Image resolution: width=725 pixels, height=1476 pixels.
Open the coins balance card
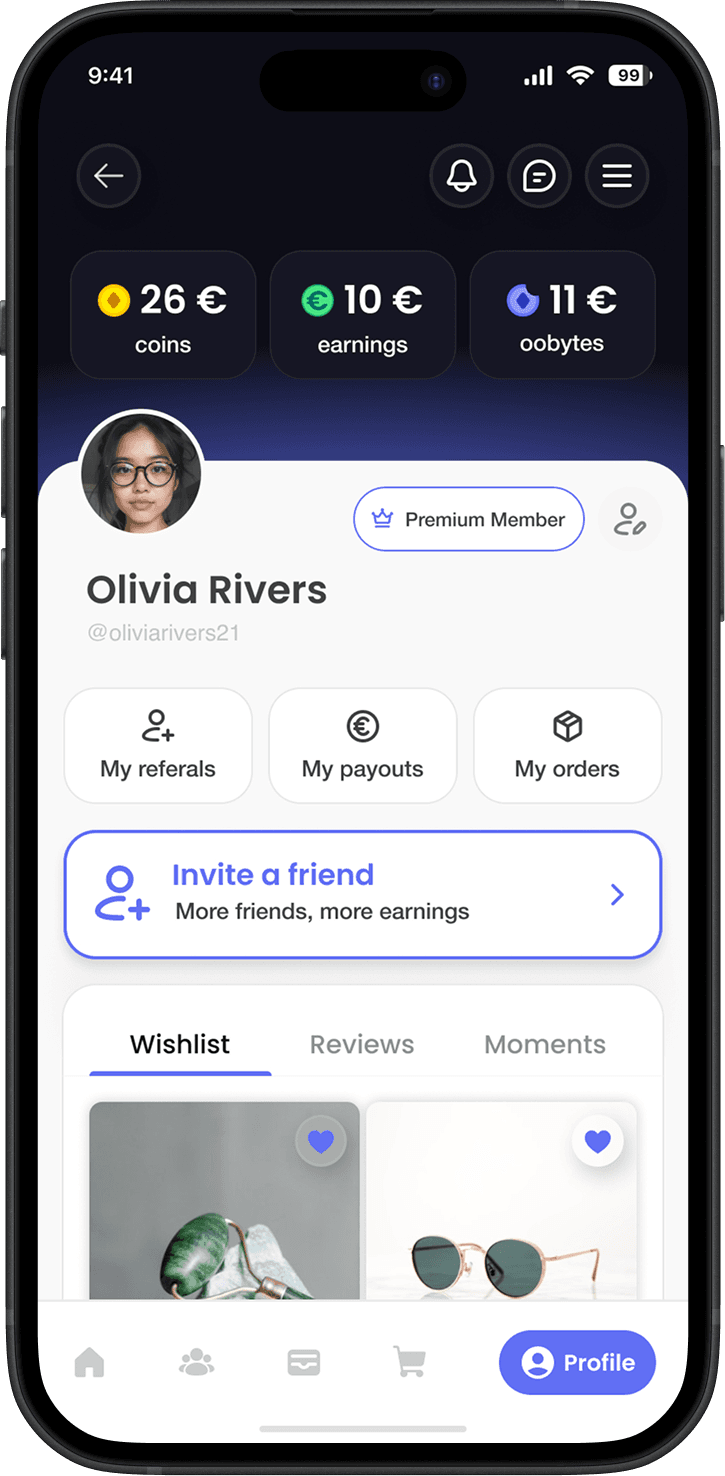[163, 315]
